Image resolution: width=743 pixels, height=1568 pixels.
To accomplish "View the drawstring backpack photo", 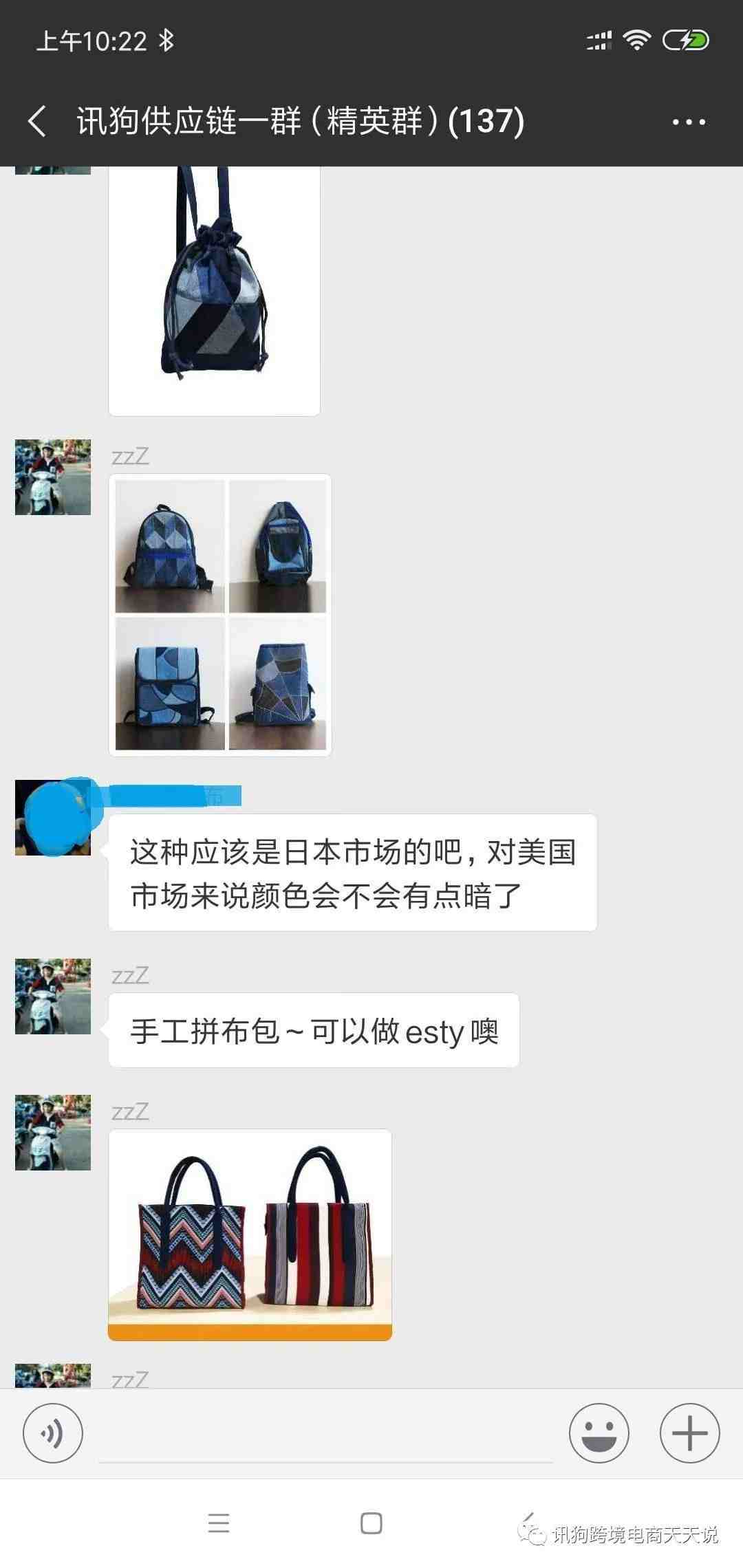I will (x=214, y=289).
